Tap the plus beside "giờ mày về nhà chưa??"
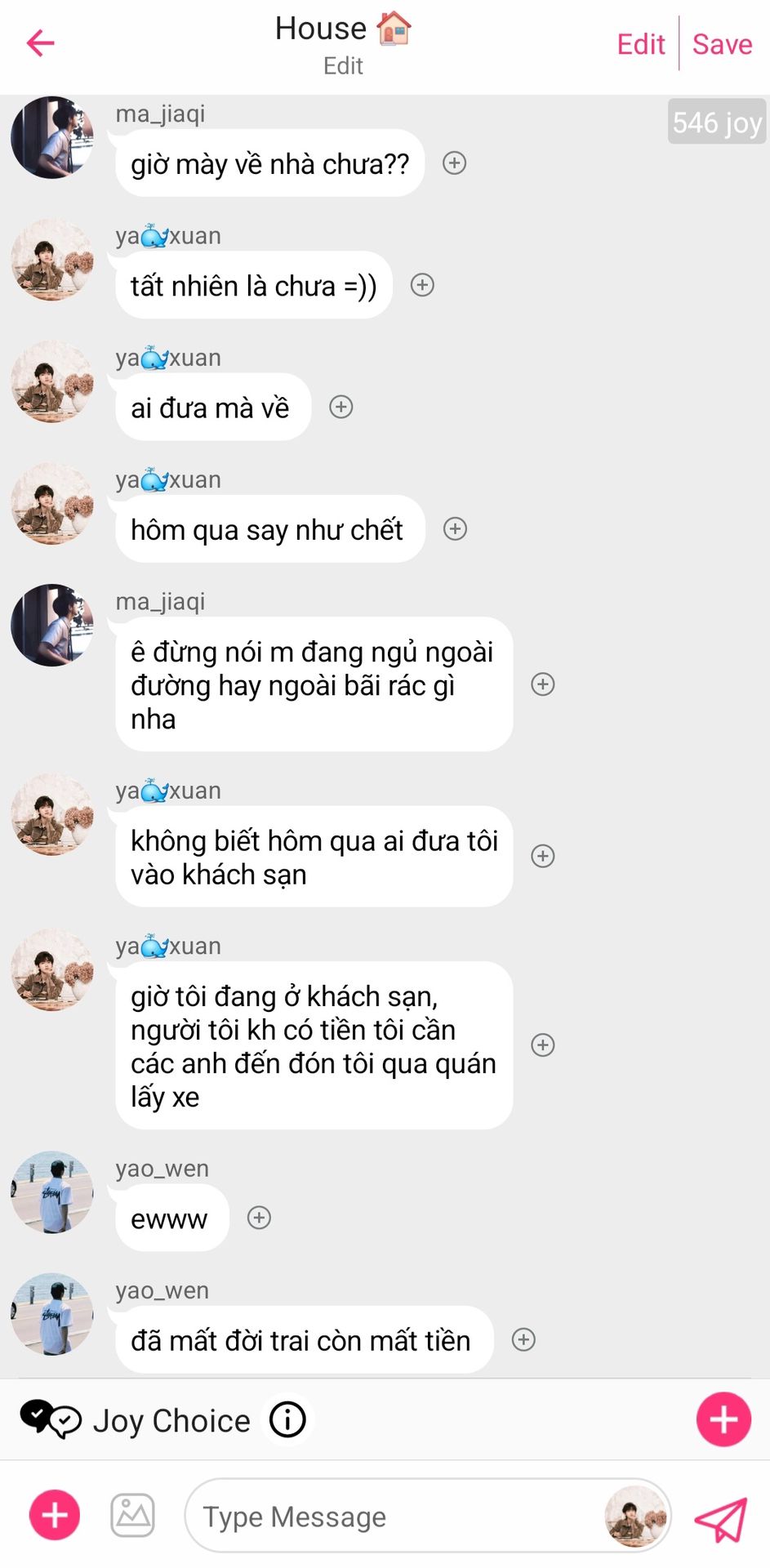This screenshot has width=770, height=1568. click(x=455, y=163)
